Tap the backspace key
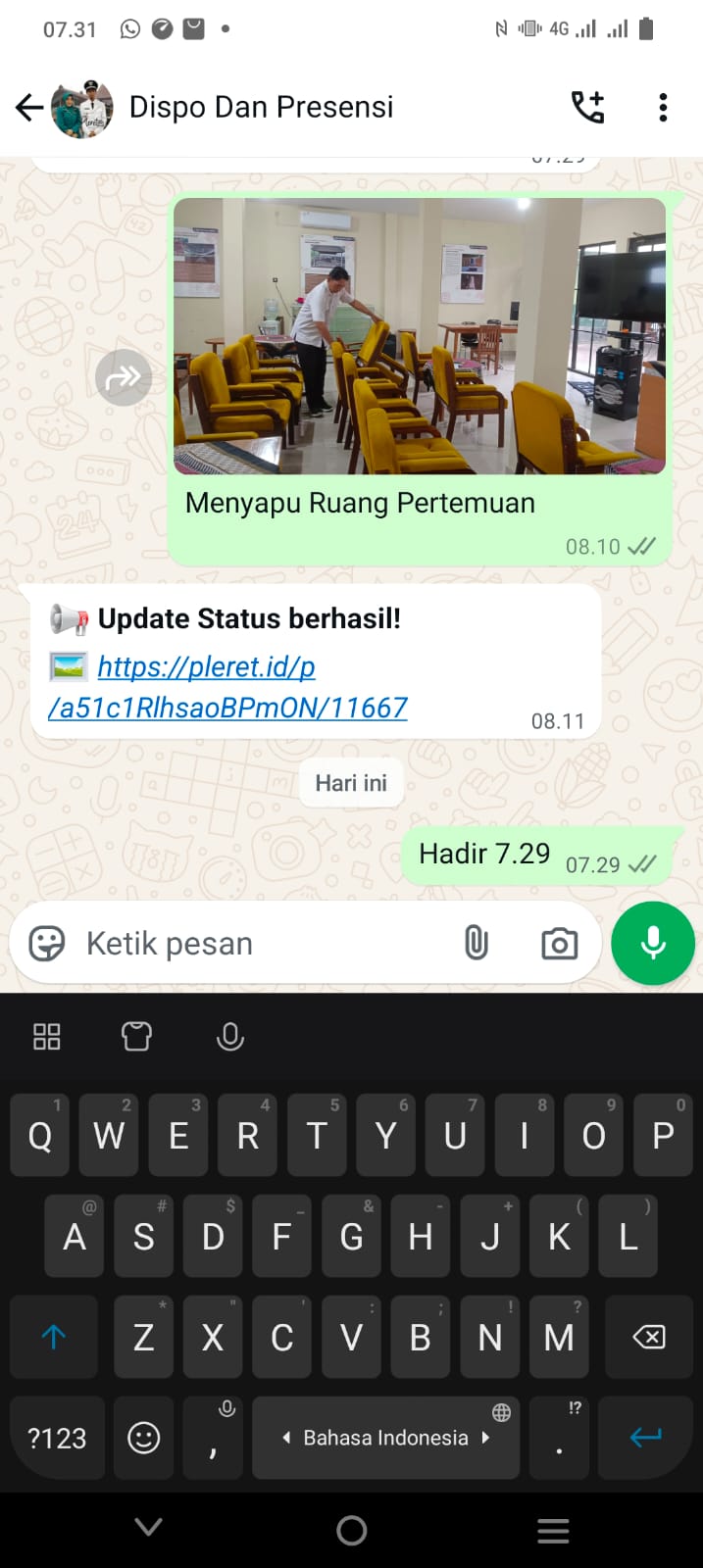This screenshot has height=1568, width=703. 648,1337
